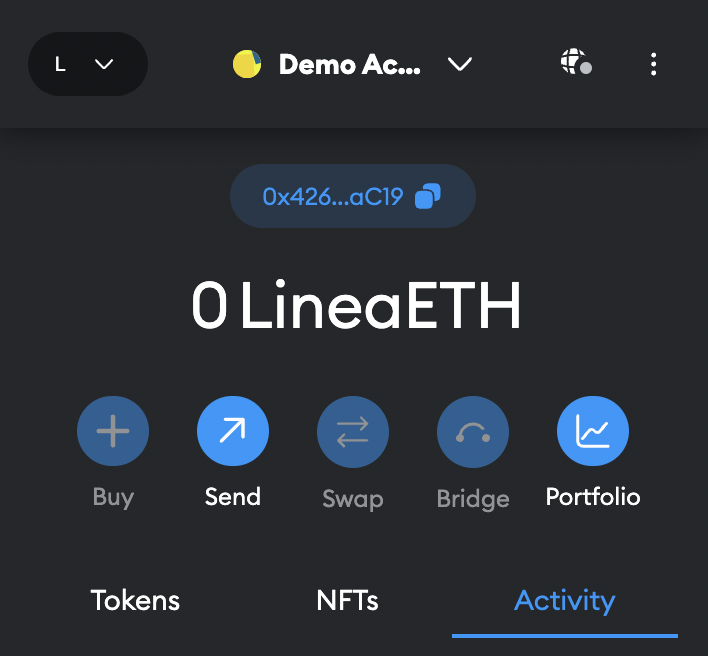The image size is (708, 656).
Task: View the Portfolio chart
Action: (593, 432)
